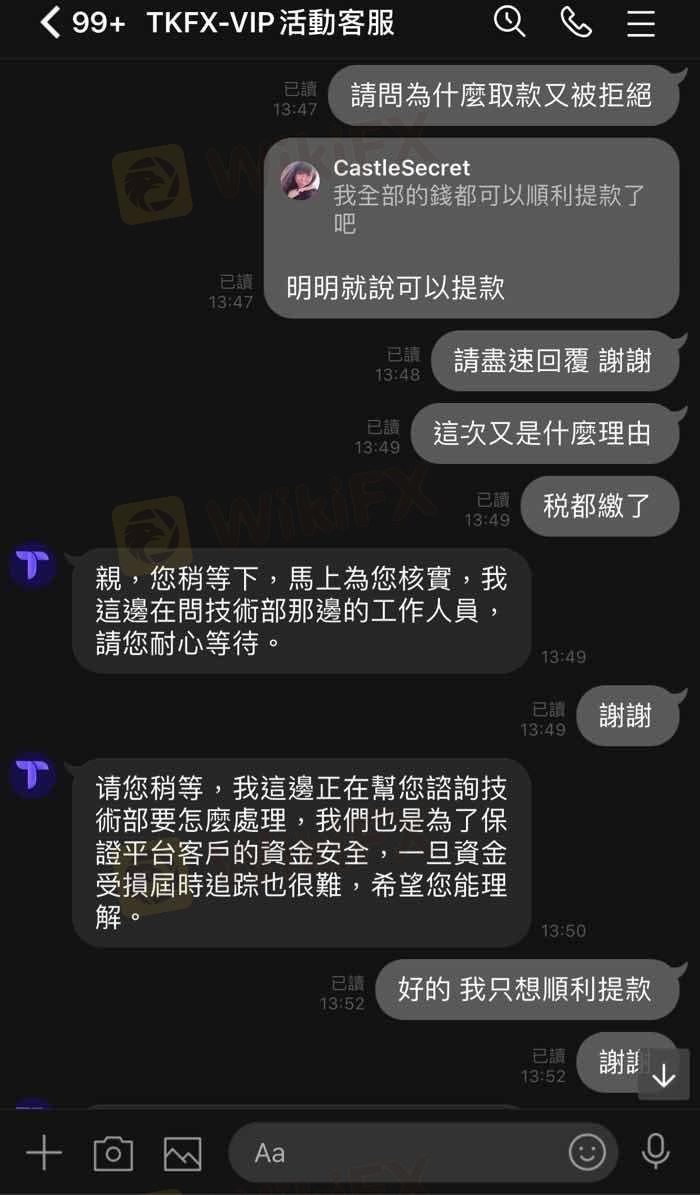Open the plus attachment menu
Viewport: 700px width, 1195px height.
point(43,1153)
